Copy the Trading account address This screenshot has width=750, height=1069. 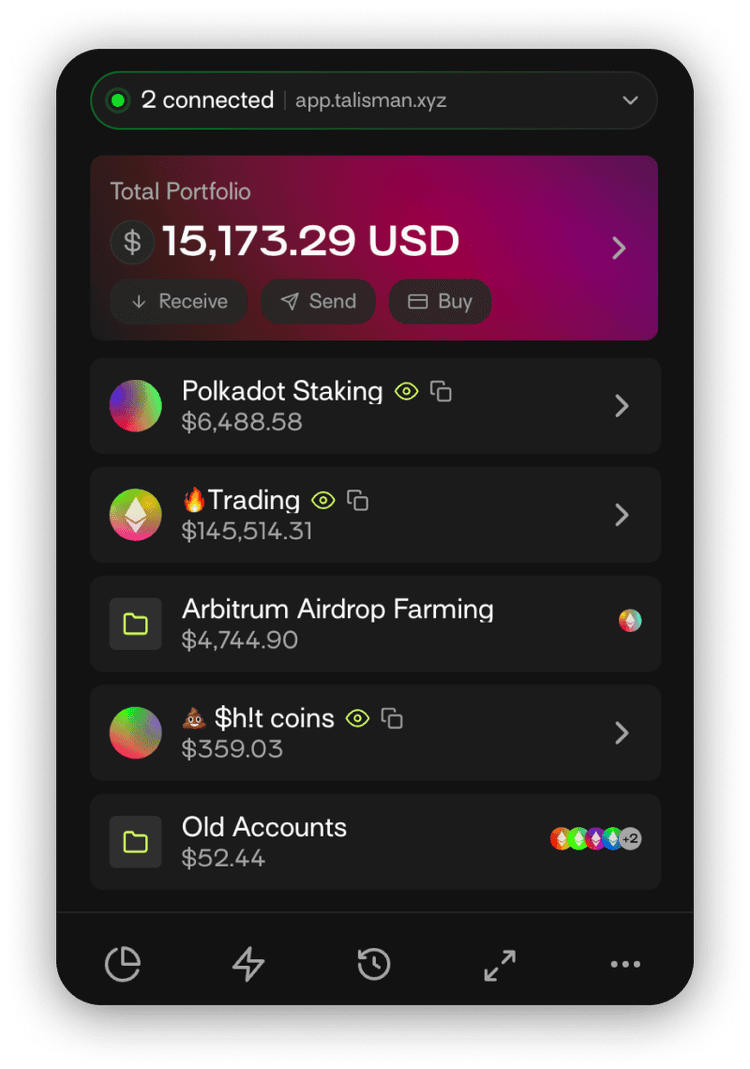358,500
